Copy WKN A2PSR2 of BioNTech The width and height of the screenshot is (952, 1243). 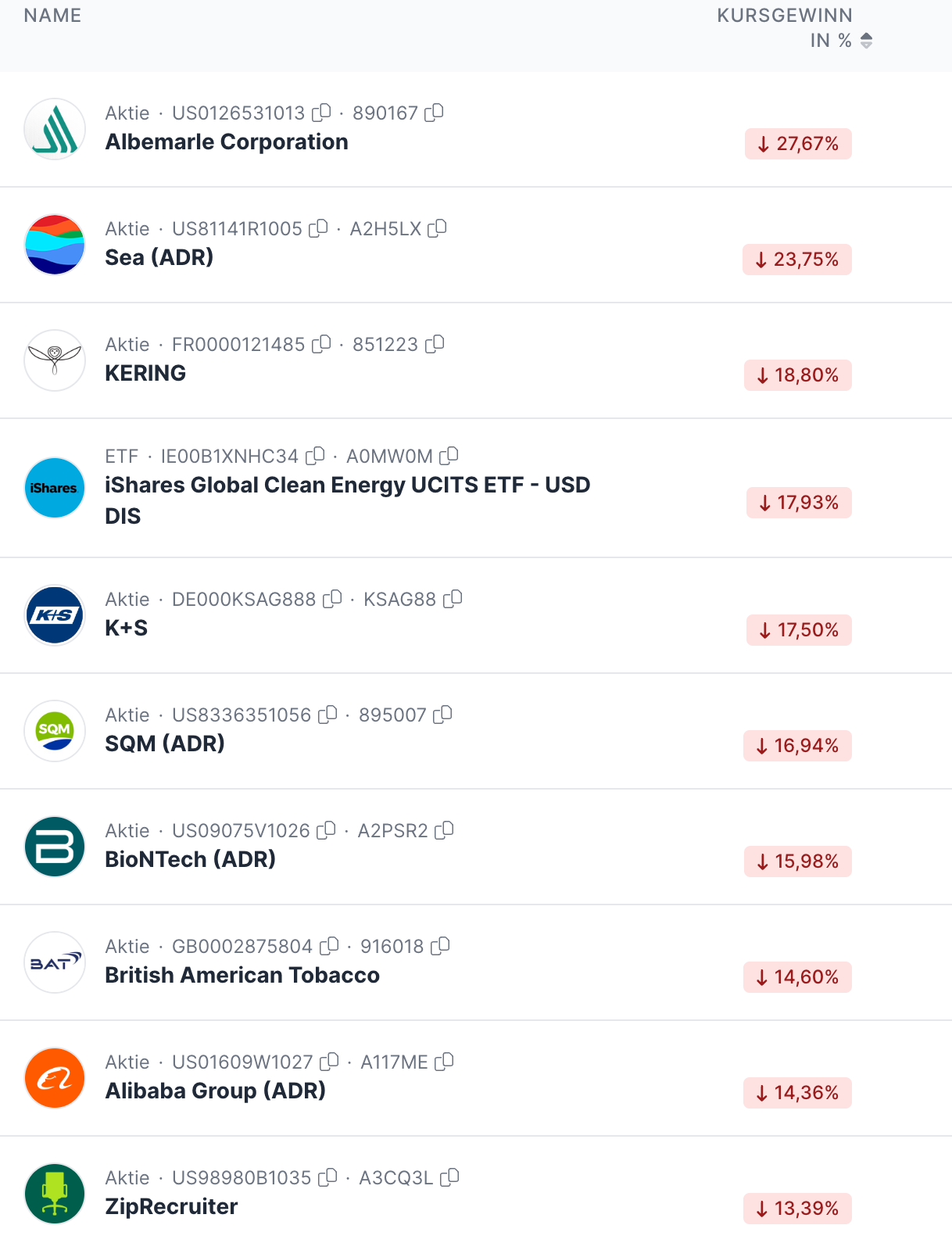coord(444,831)
